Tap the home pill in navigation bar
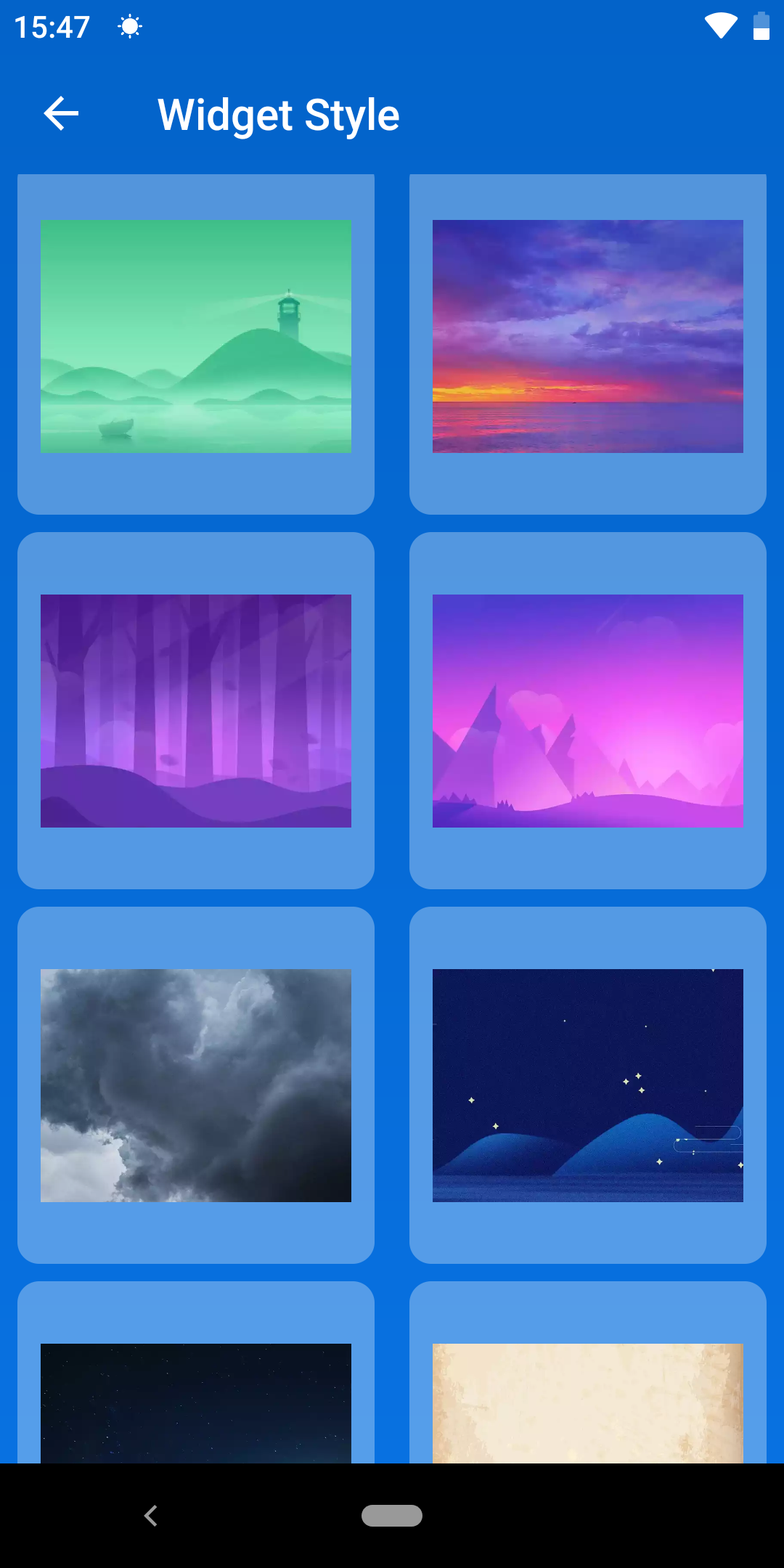 (x=392, y=1516)
